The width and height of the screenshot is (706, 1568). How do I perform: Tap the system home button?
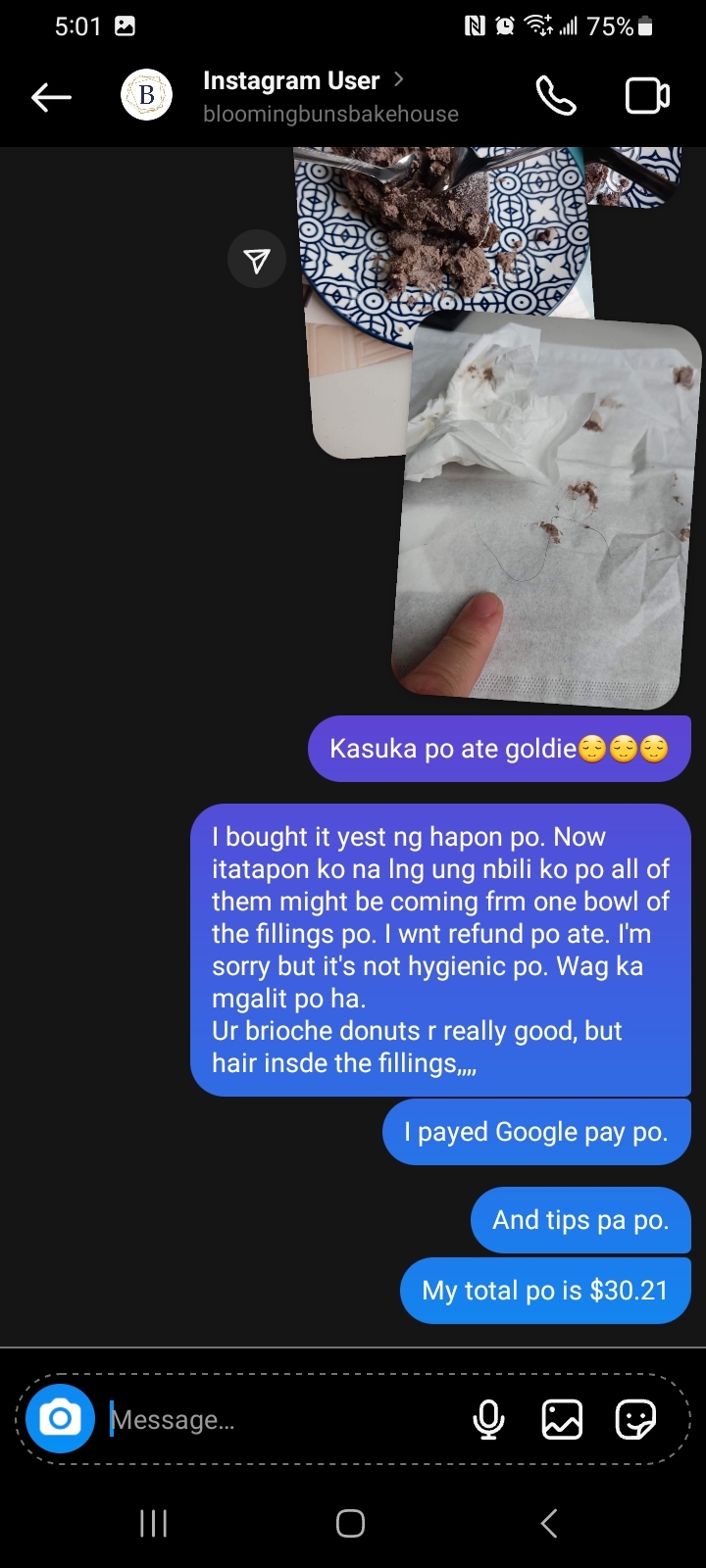pos(351,1523)
